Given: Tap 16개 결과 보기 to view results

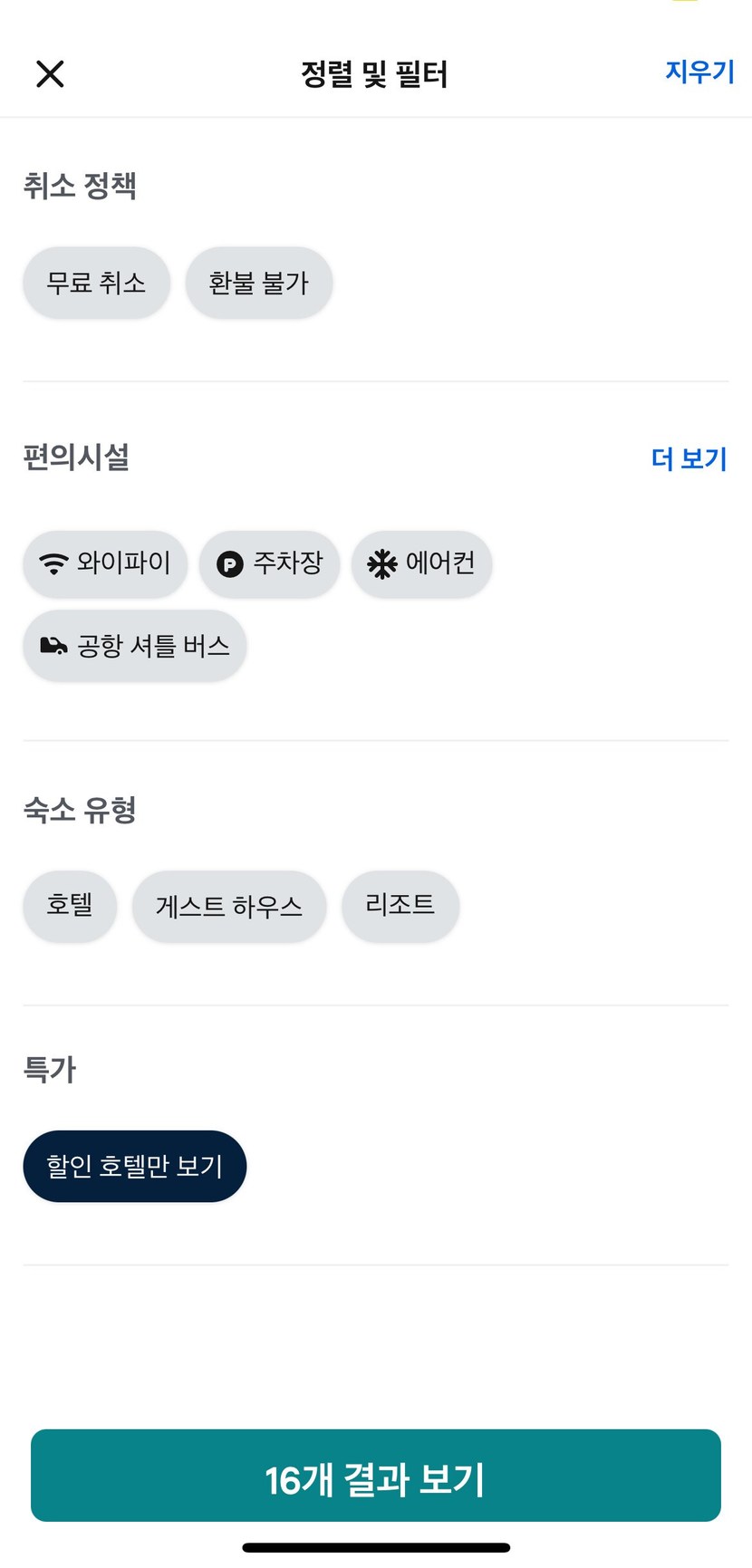Looking at the screenshot, I should [x=376, y=1476].
